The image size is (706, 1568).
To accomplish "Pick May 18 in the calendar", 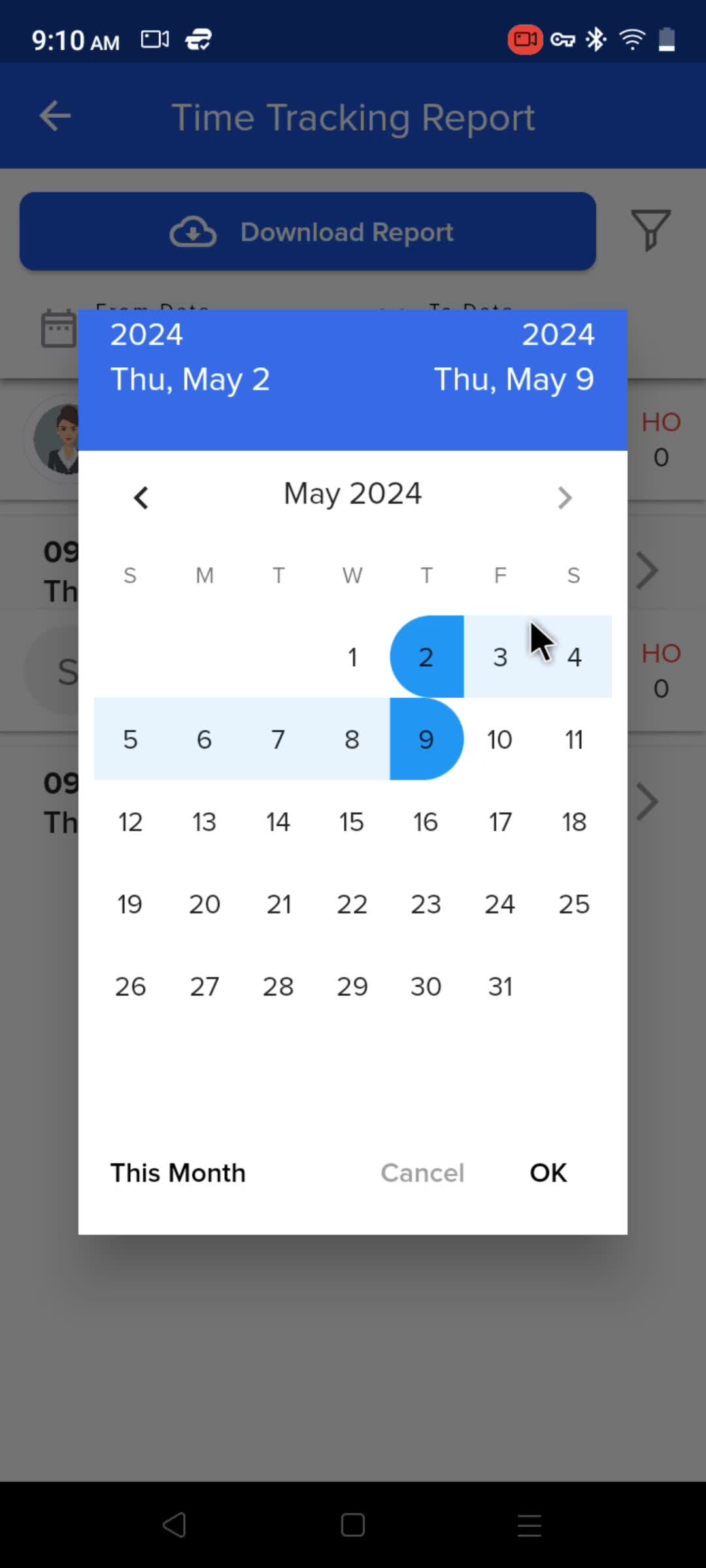I will [x=574, y=822].
